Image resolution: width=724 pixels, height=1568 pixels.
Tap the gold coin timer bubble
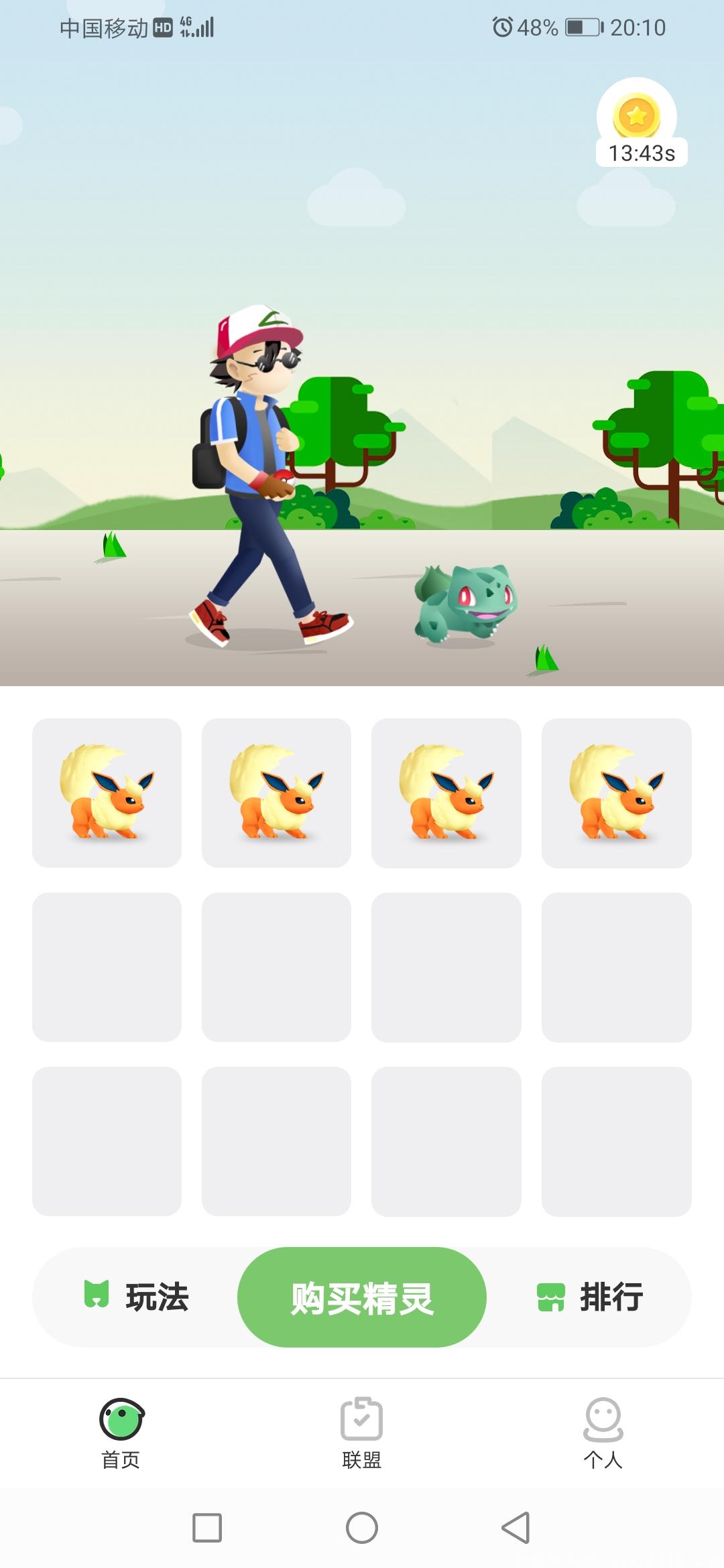pos(638,123)
